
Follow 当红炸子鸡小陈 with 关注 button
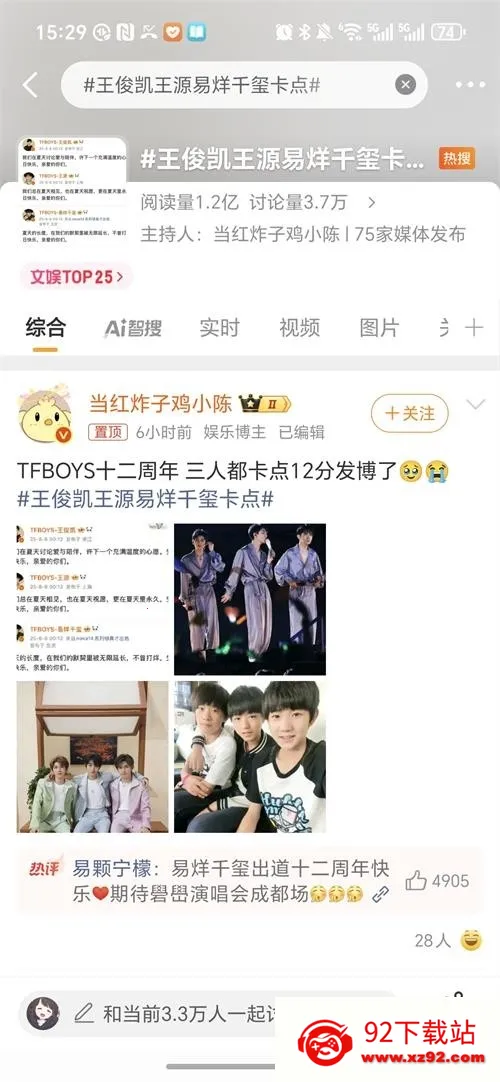point(410,413)
